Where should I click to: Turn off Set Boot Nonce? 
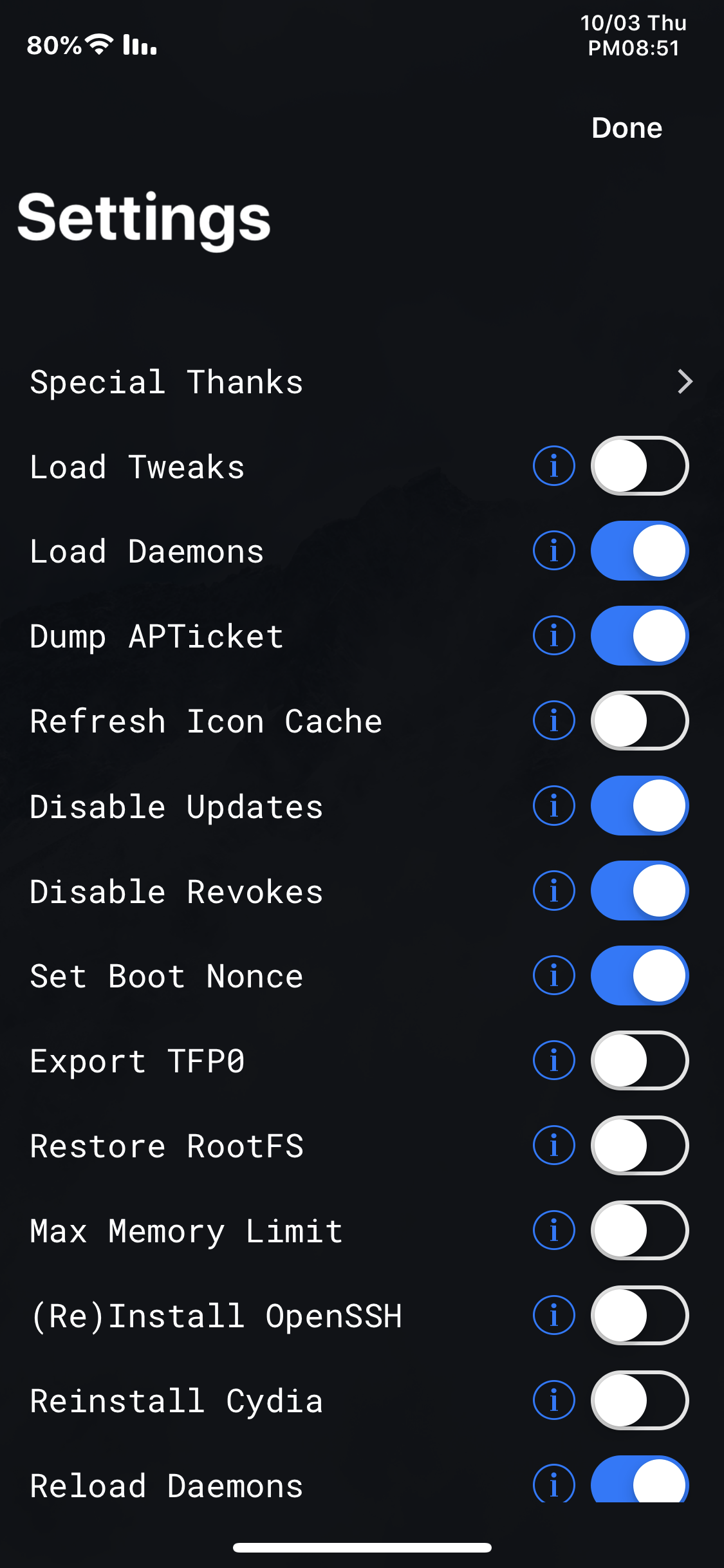(x=640, y=976)
